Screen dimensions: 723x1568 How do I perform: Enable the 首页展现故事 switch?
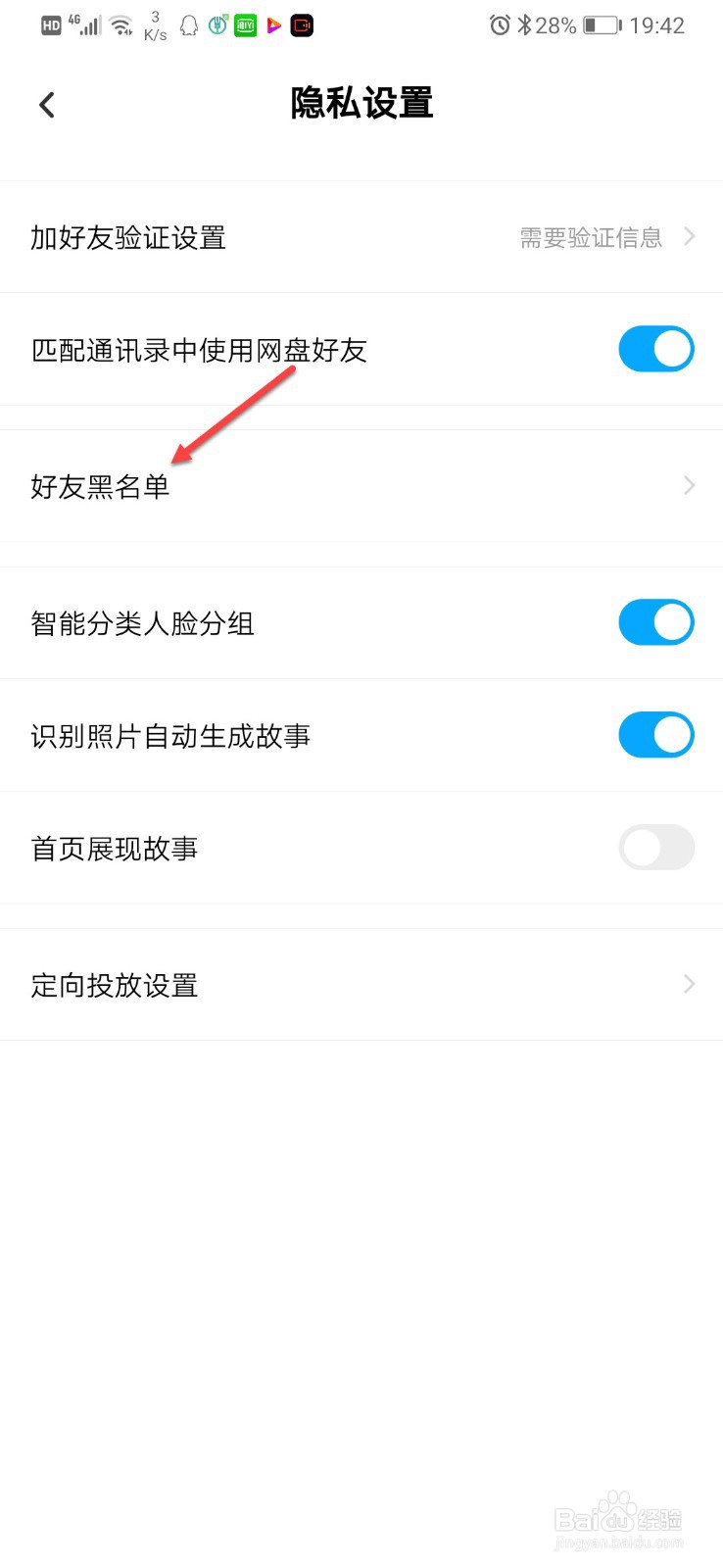tap(655, 847)
